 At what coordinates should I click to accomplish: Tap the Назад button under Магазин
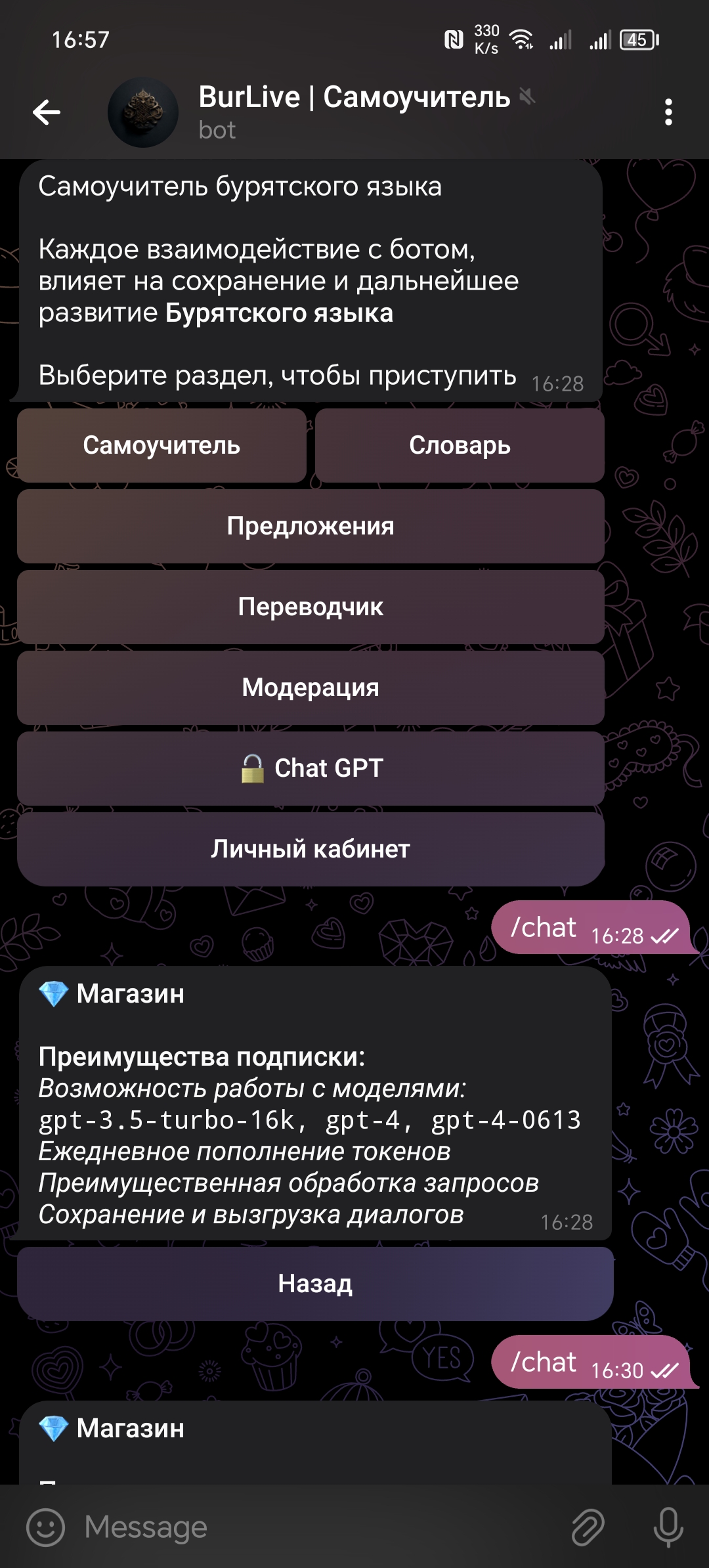click(315, 1284)
